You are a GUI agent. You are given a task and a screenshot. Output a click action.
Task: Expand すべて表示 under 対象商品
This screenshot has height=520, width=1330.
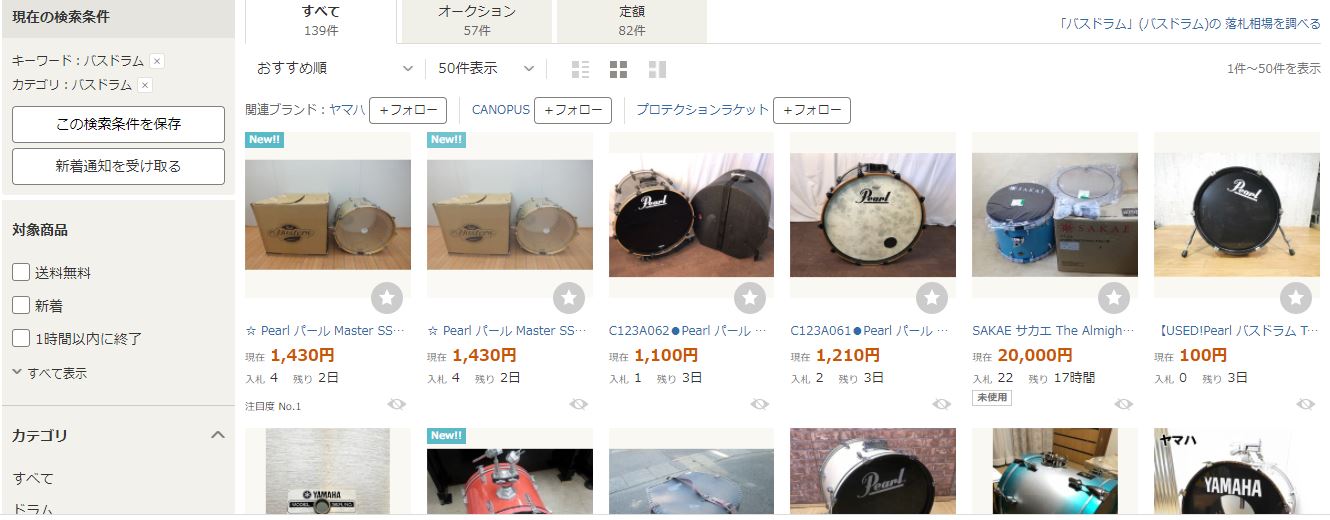pyautogui.click(x=50, y=373)
